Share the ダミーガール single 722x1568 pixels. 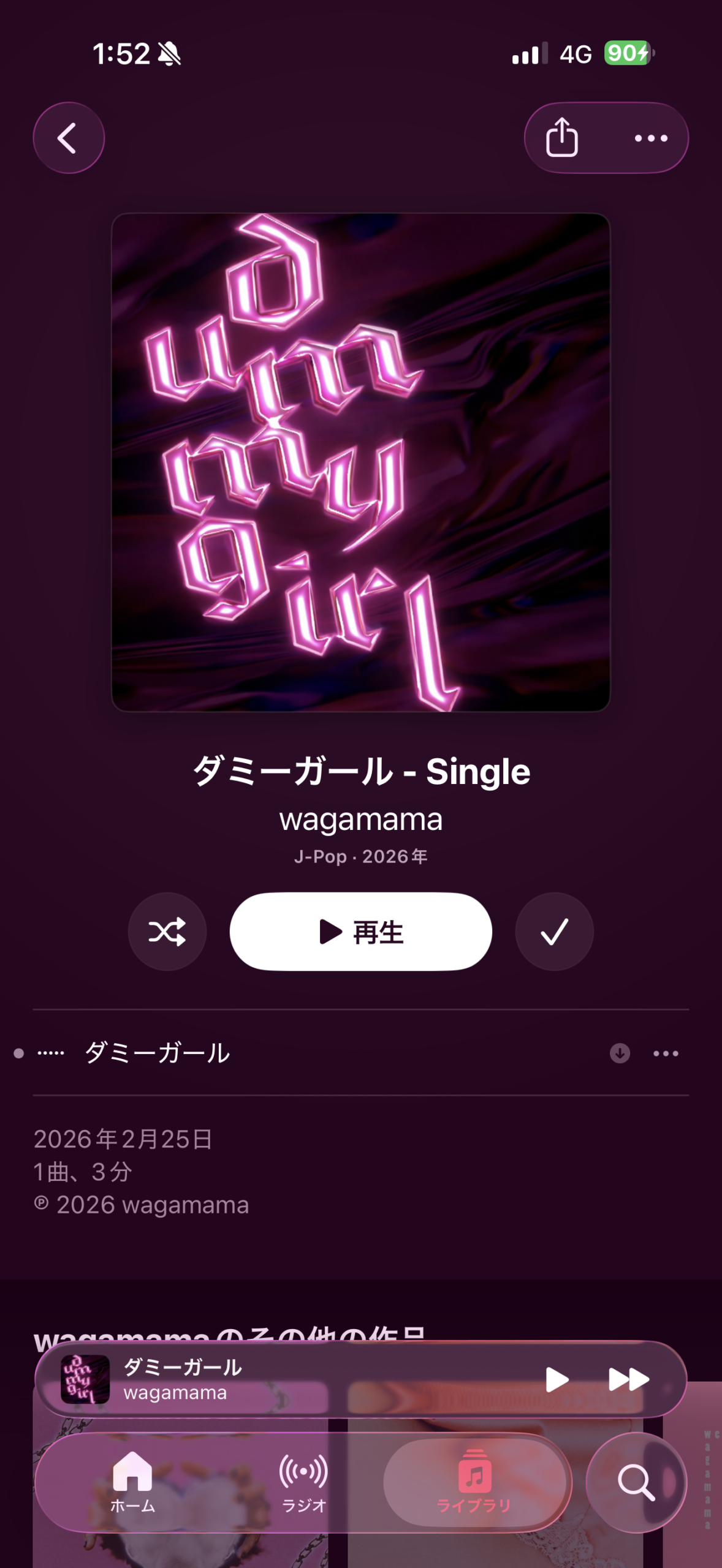pos(562,138)
